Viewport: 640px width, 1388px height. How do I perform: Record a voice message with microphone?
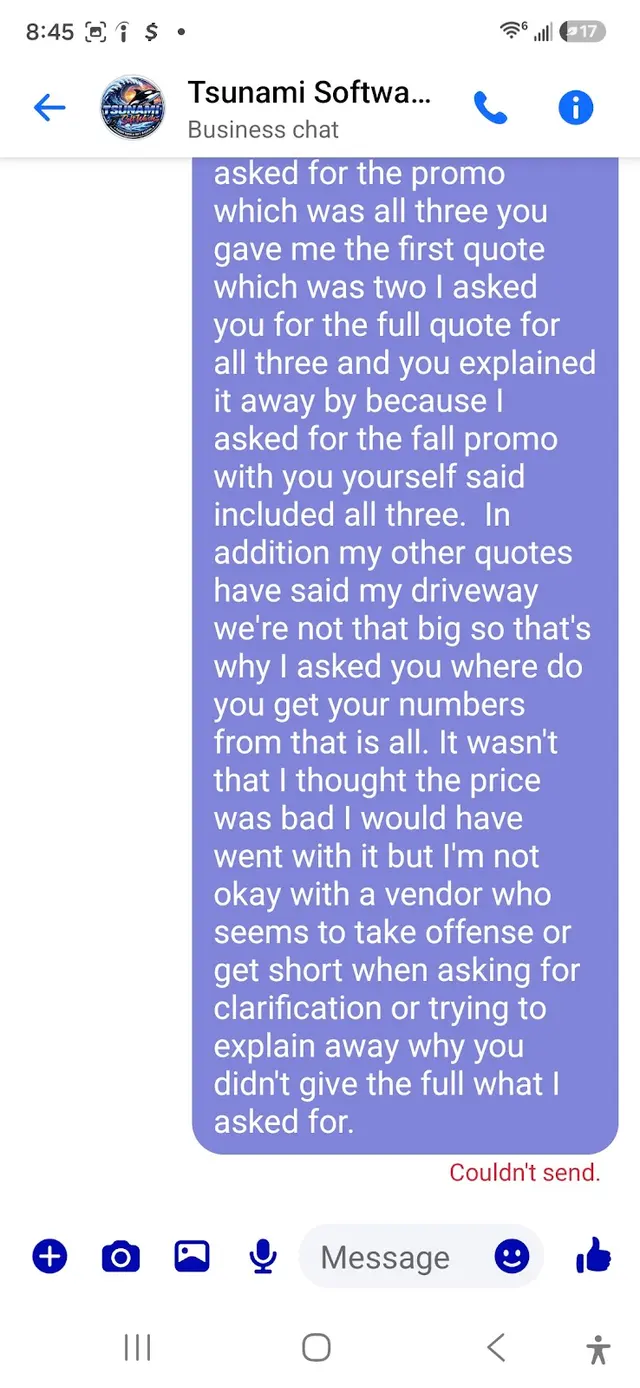point(263,1256)
